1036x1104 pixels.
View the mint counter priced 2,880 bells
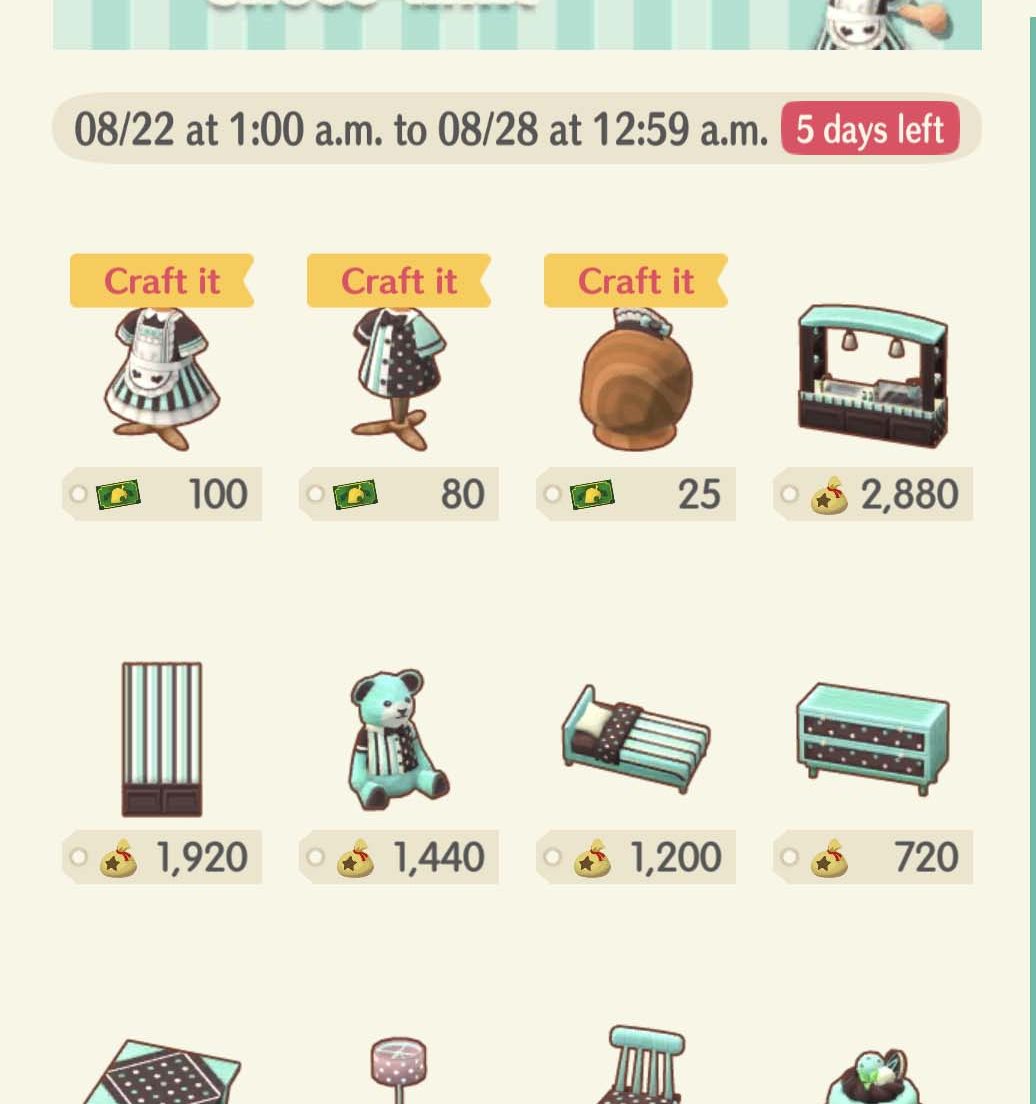tap(872, 378)
